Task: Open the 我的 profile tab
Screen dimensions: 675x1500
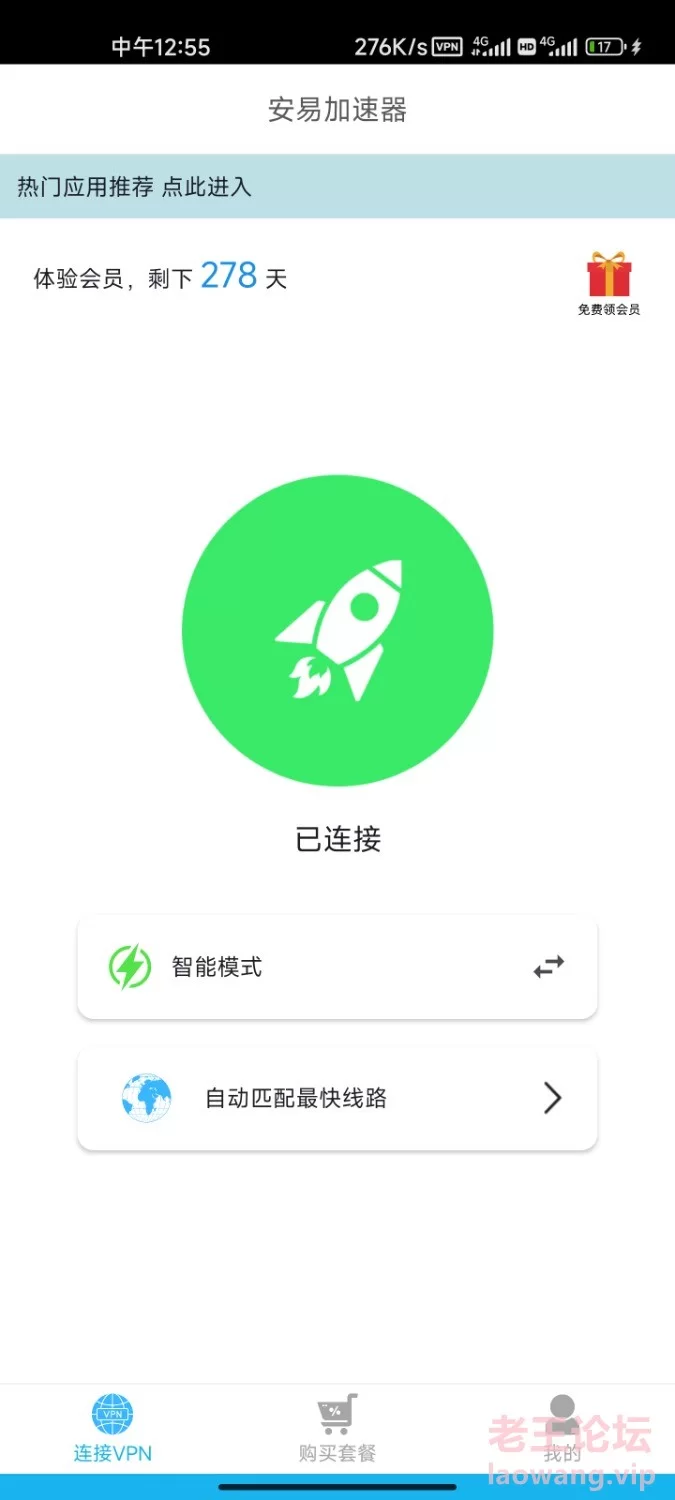Action: (x=563, y=1430)
